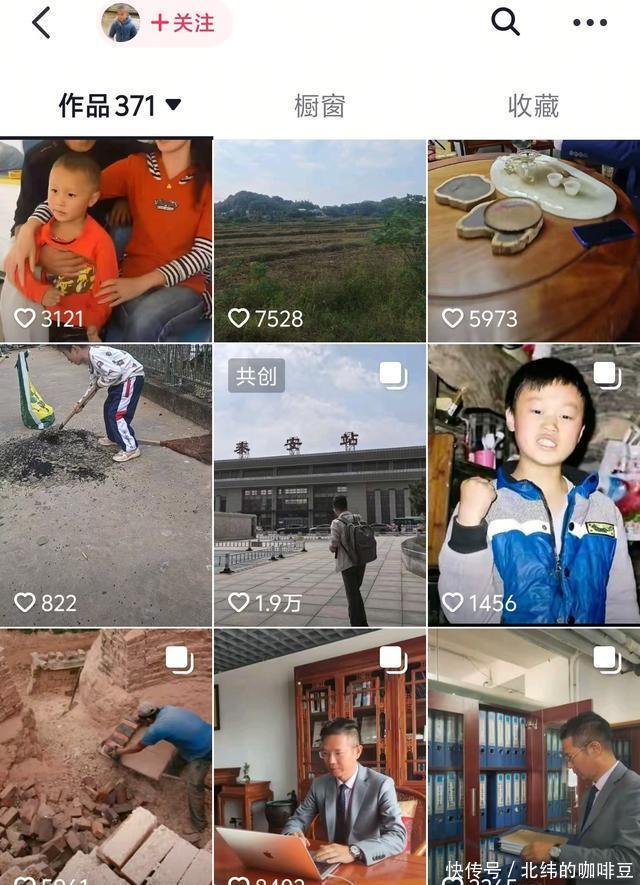Open the search icon in the header

(x=506, y=22)
